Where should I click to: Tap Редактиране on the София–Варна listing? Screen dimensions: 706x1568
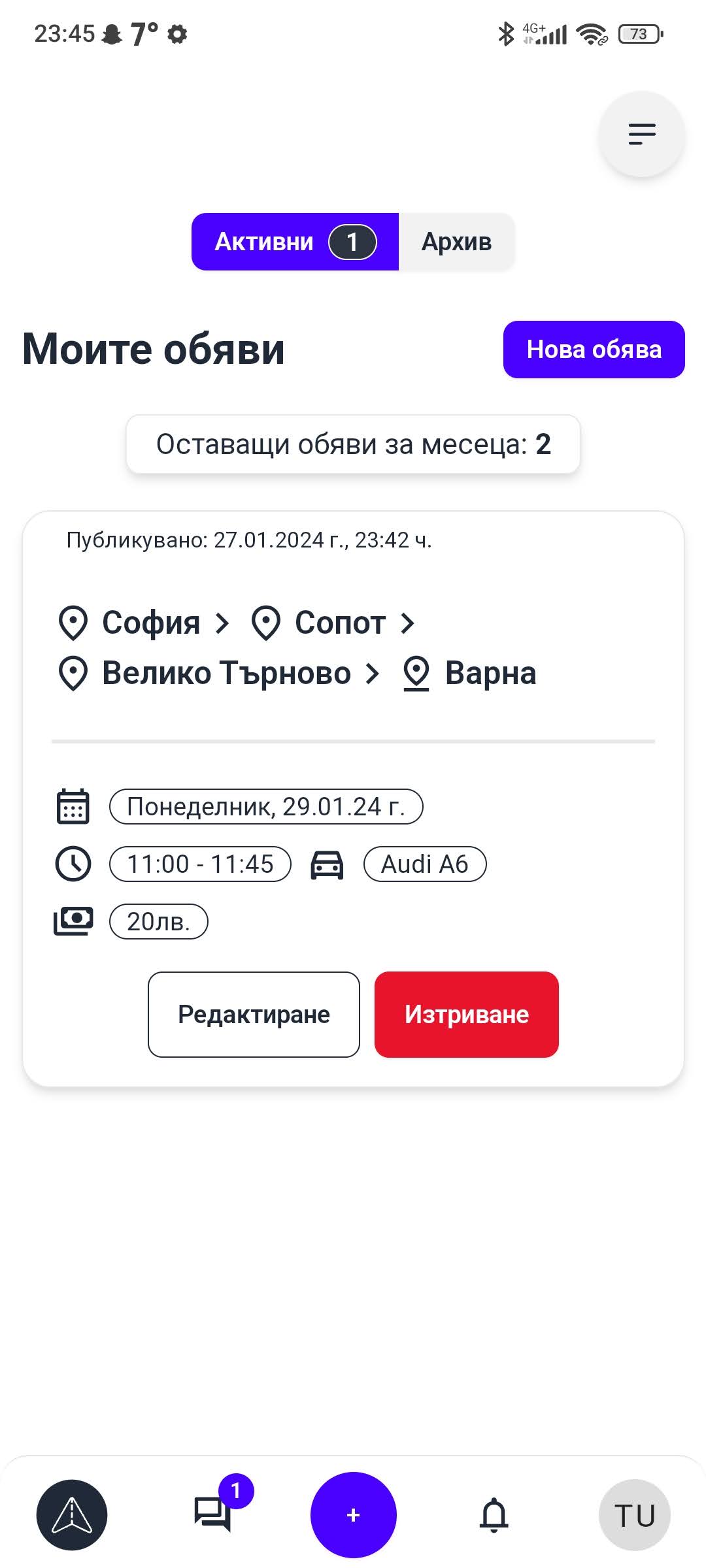254,1015
